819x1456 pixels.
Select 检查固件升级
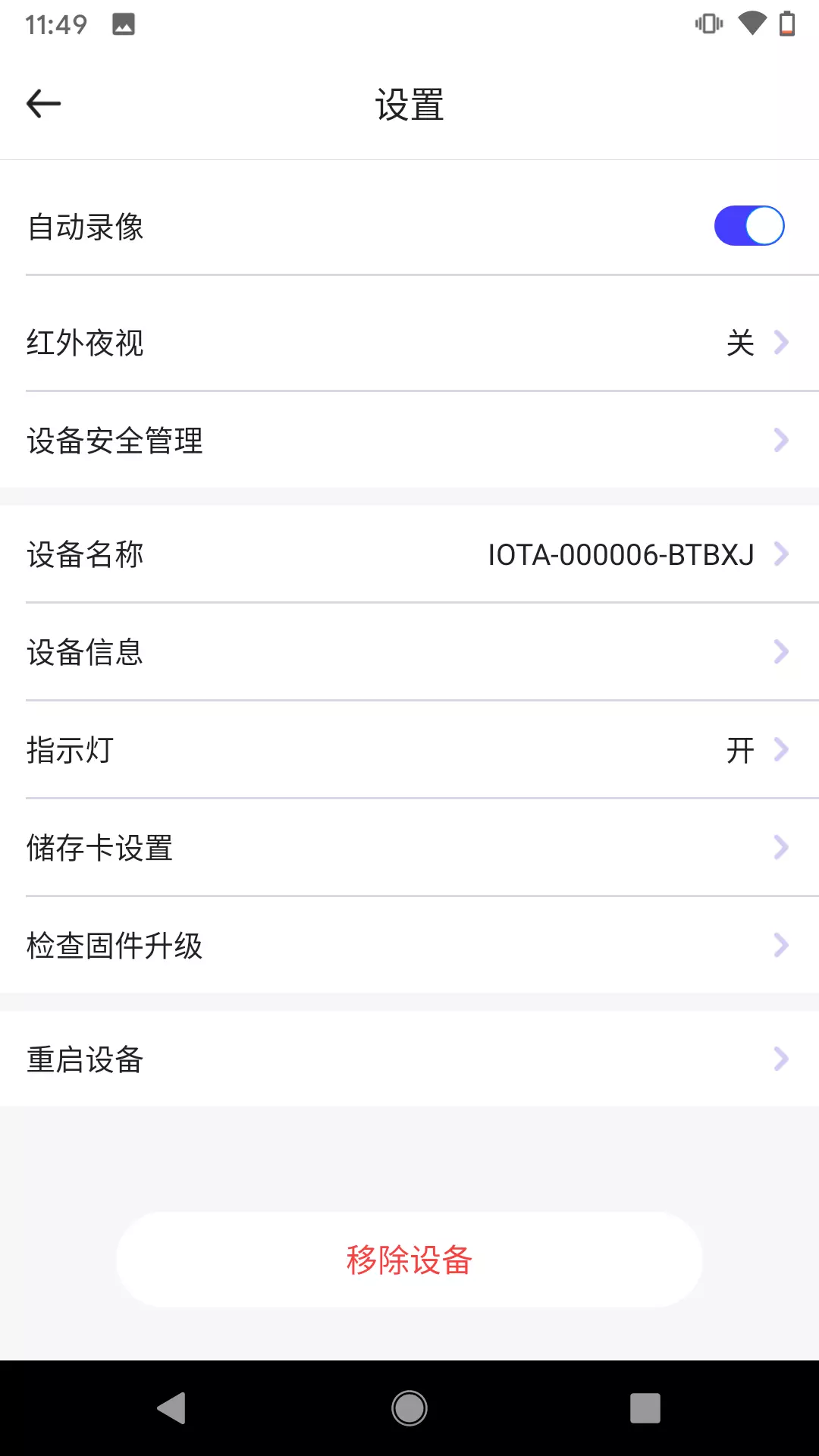[x=409, y=946]
